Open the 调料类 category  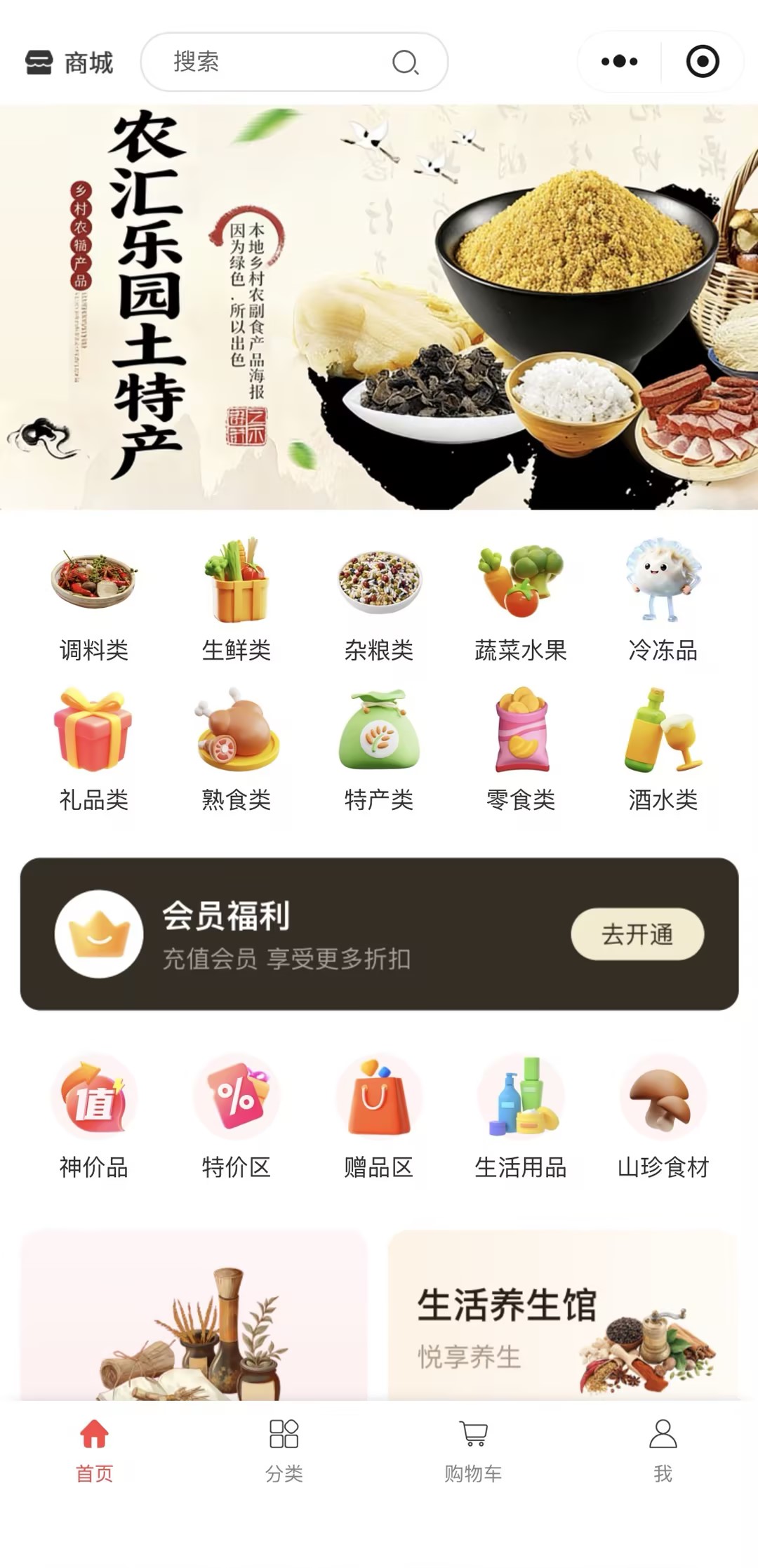tap(94, 600)
